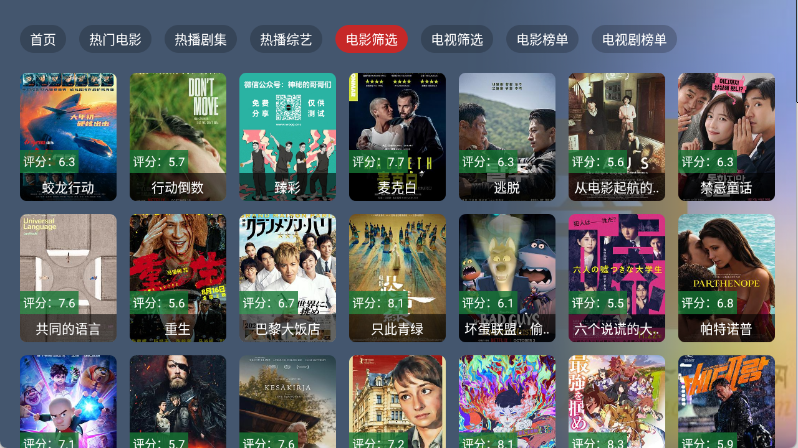Open the movie 行动倒数
Viewport: 798px width, 448px height.
(x=178, y=137)
